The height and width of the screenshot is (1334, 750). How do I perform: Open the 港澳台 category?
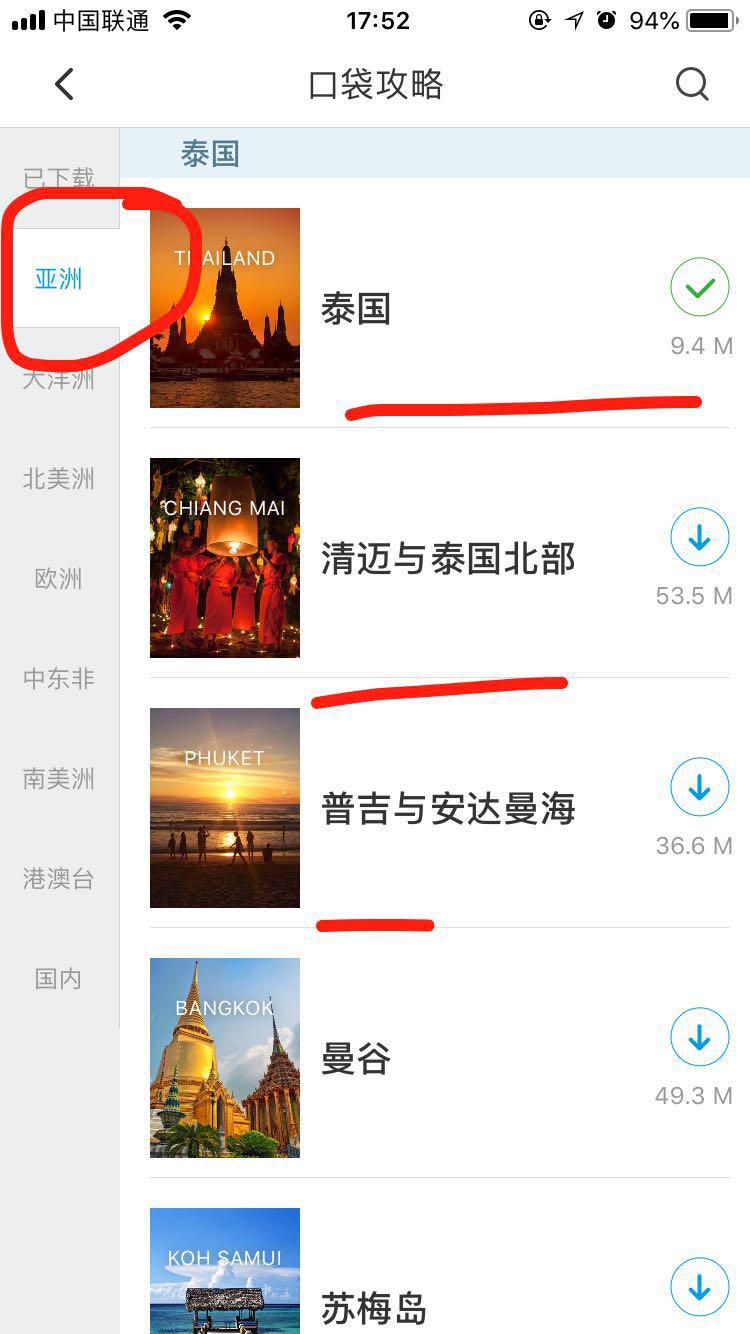pyautogui.click(x=57, y=879)
